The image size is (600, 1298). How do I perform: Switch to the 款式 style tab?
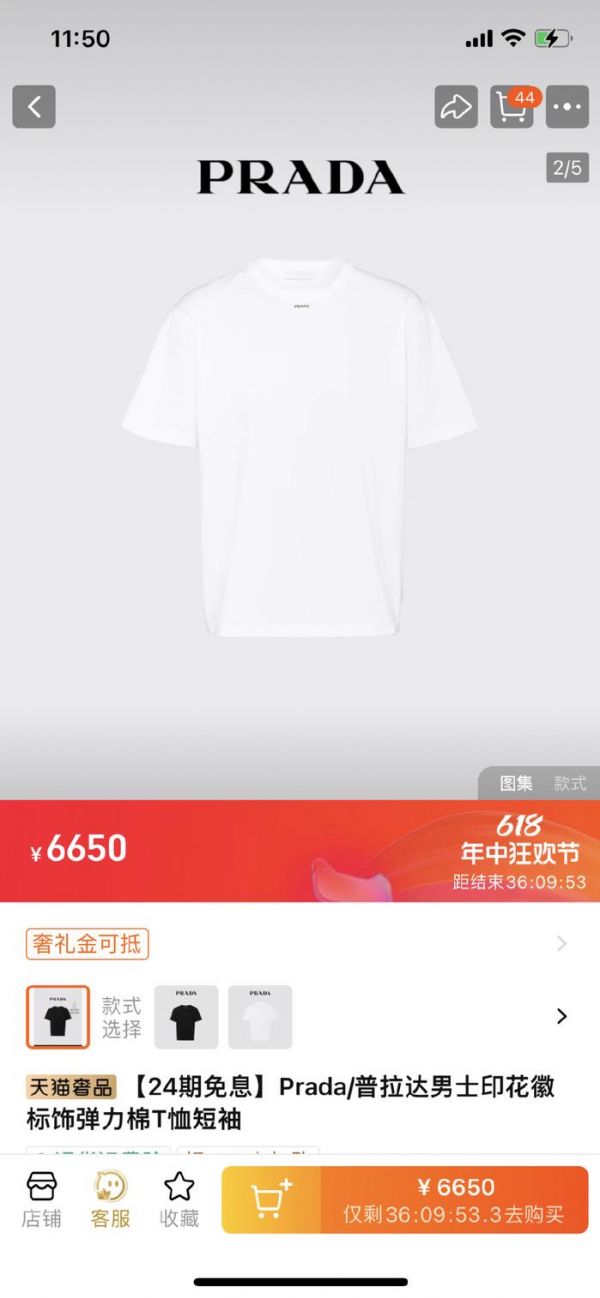click(570, 784)
